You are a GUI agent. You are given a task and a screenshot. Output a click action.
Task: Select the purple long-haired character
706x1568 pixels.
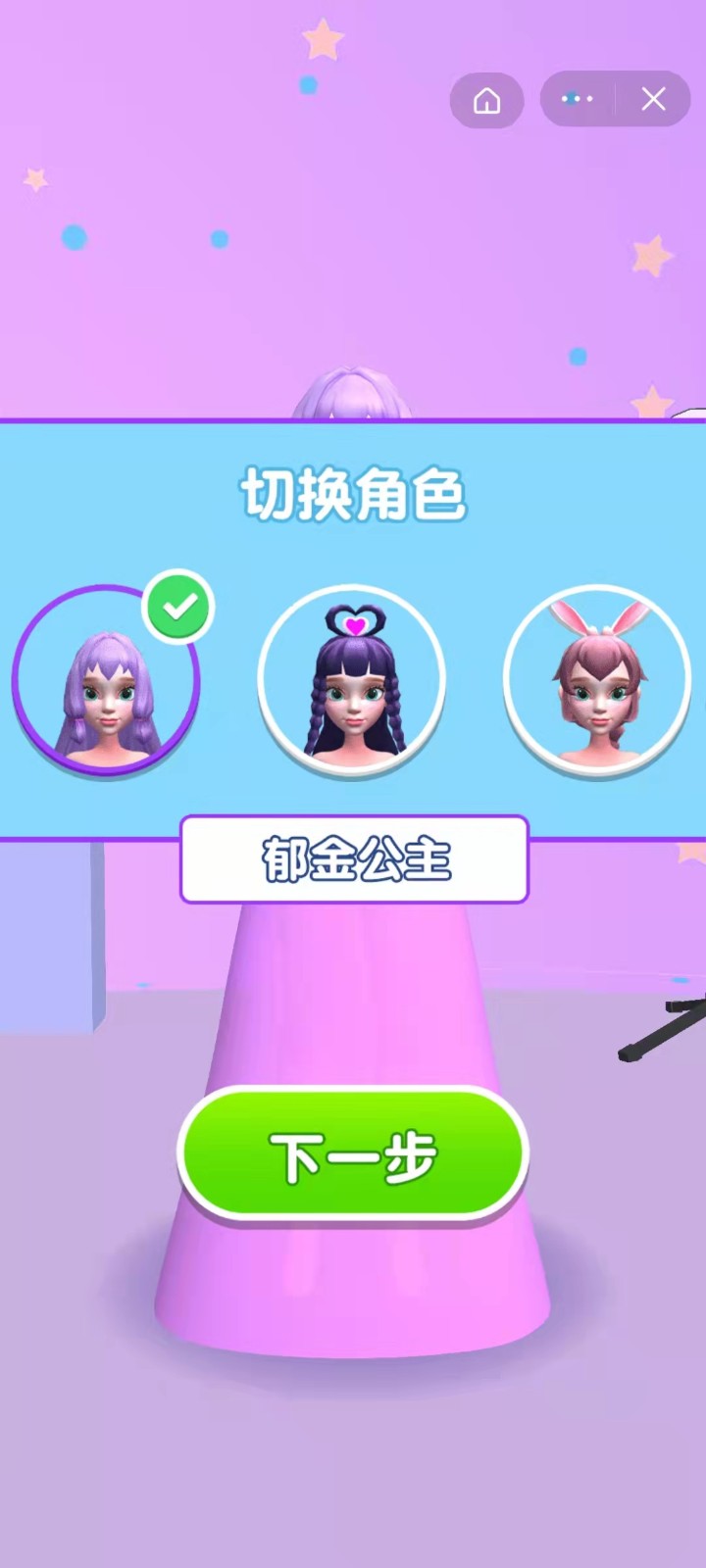point(106,680)
